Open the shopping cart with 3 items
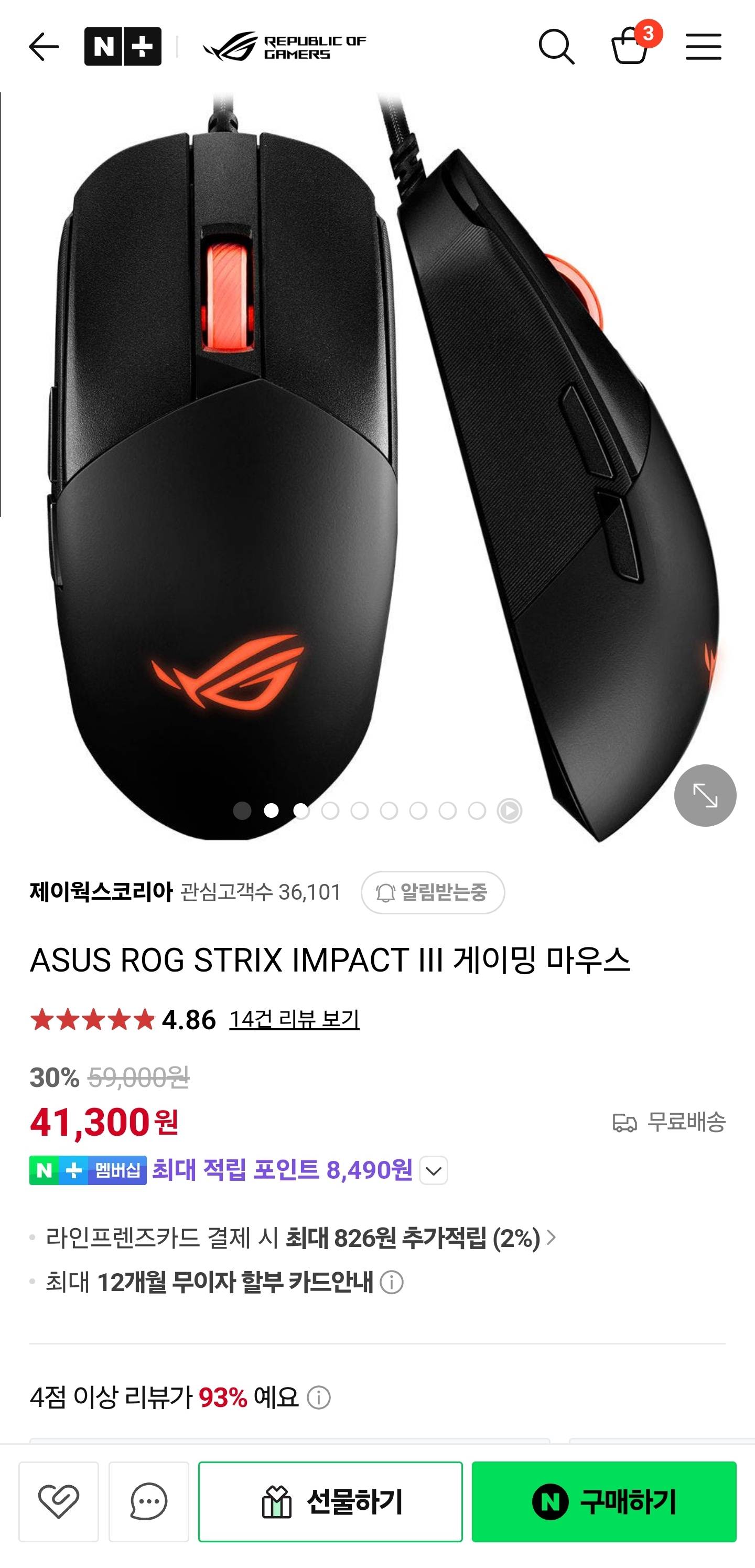Viewport: 755px width, 1568px height. pos(630,47)
